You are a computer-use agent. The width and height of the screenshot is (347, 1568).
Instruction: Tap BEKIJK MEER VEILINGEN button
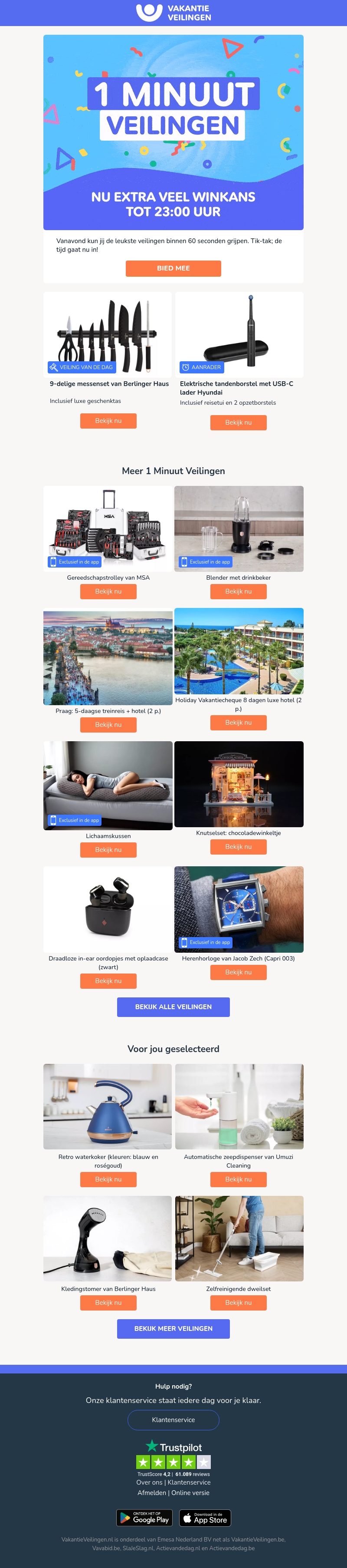(173, 1329)
